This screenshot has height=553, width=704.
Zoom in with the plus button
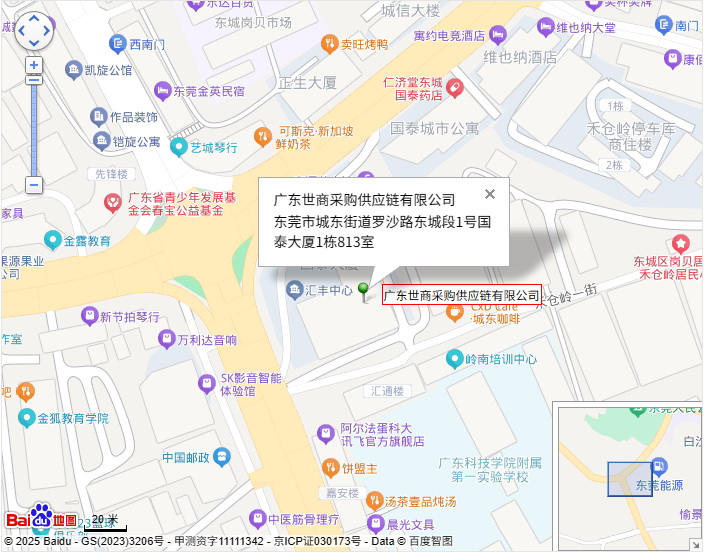click(x=34, y=65)
